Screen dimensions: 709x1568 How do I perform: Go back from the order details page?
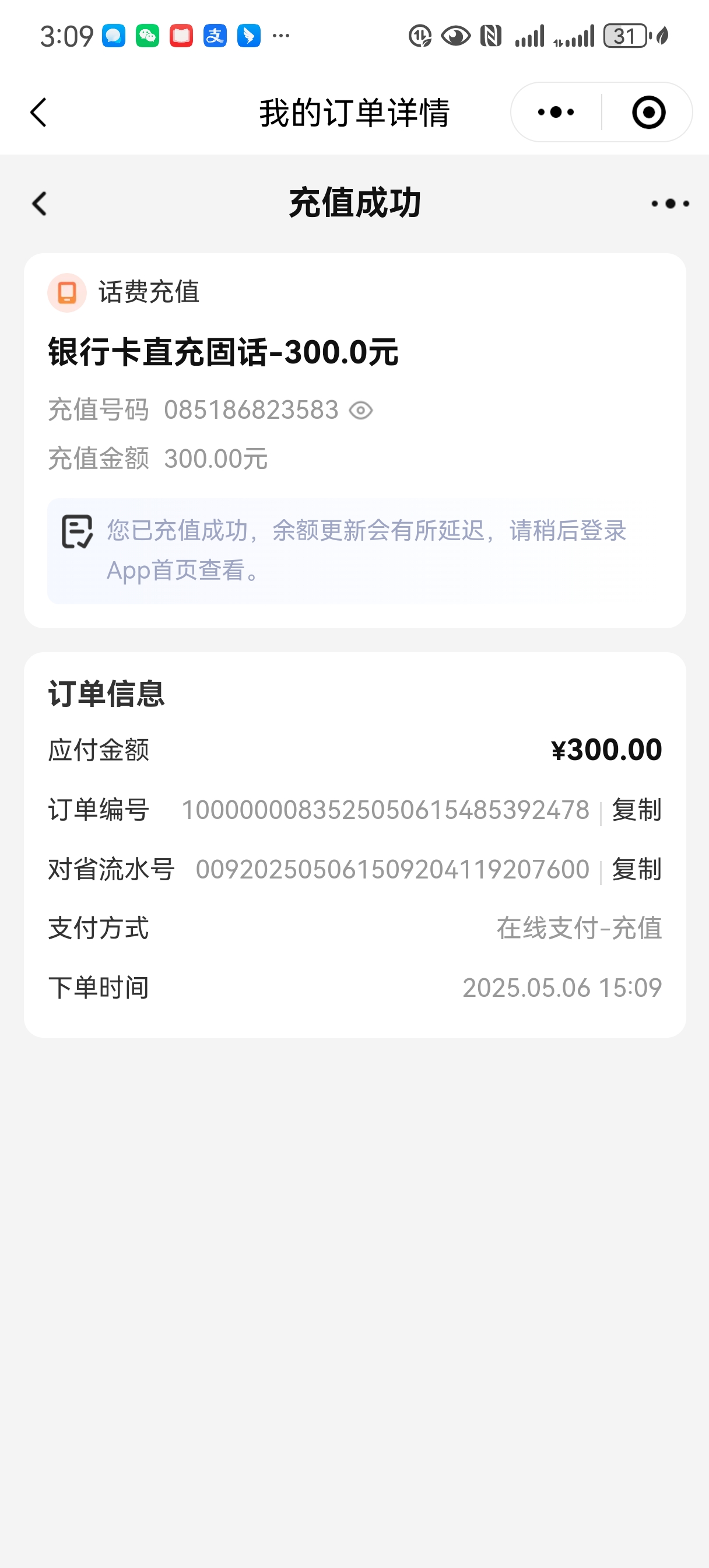[x=38, y=113]
